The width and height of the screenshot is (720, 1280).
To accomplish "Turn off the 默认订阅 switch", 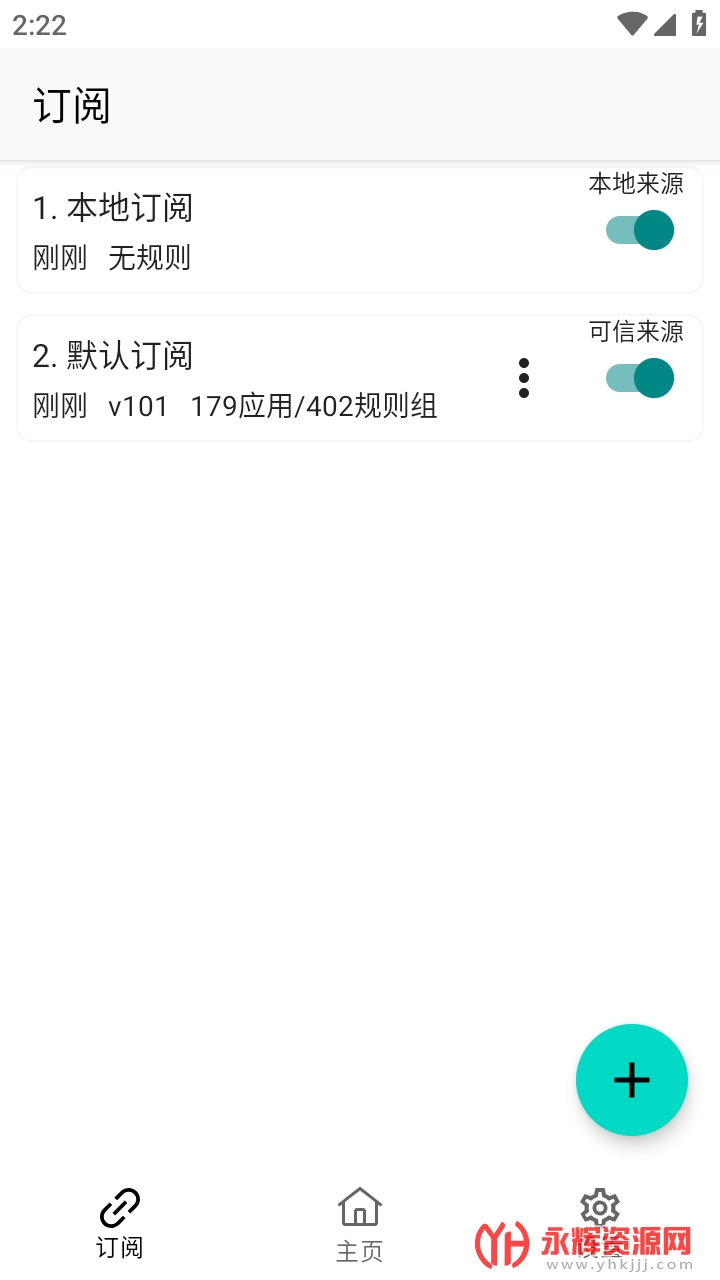I will (x=640, y=378).
